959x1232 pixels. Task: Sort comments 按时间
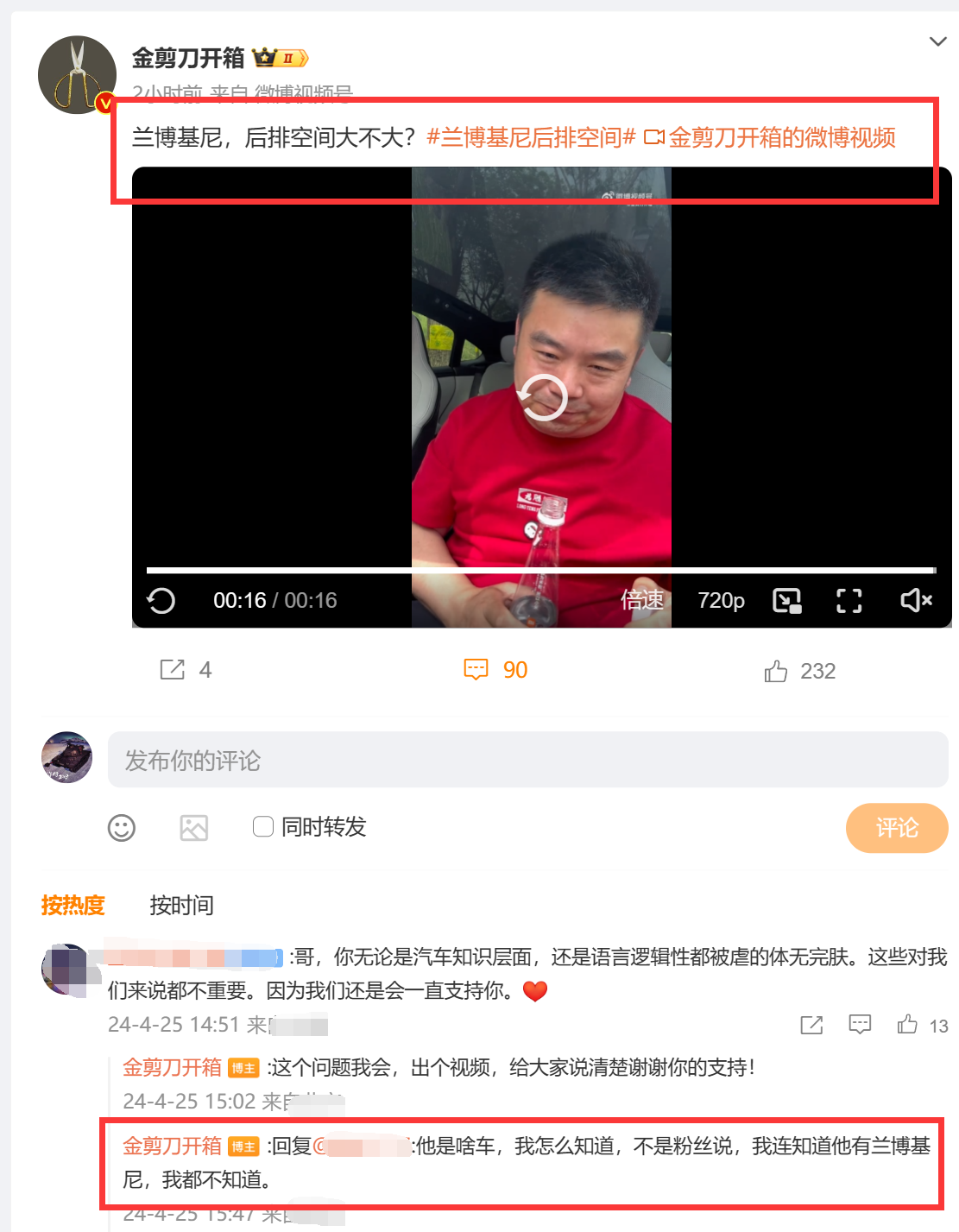181,905
